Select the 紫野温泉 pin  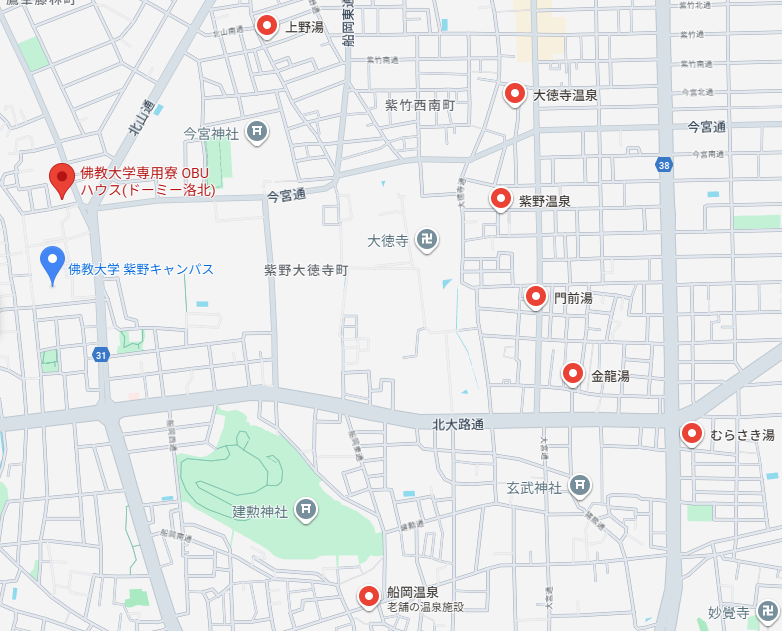(x=500, y=199)
